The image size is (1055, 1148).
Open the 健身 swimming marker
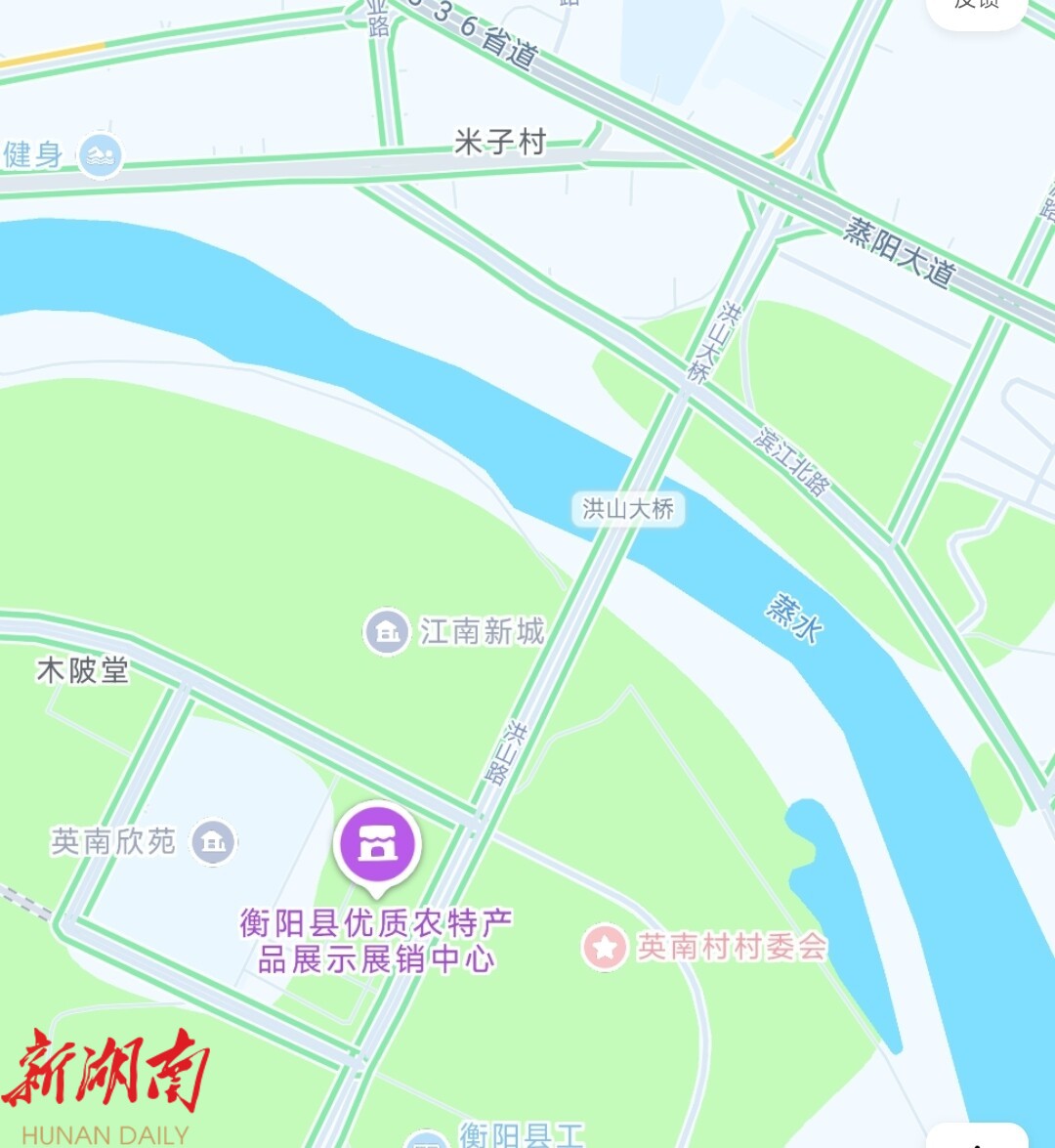click(100, 155)
